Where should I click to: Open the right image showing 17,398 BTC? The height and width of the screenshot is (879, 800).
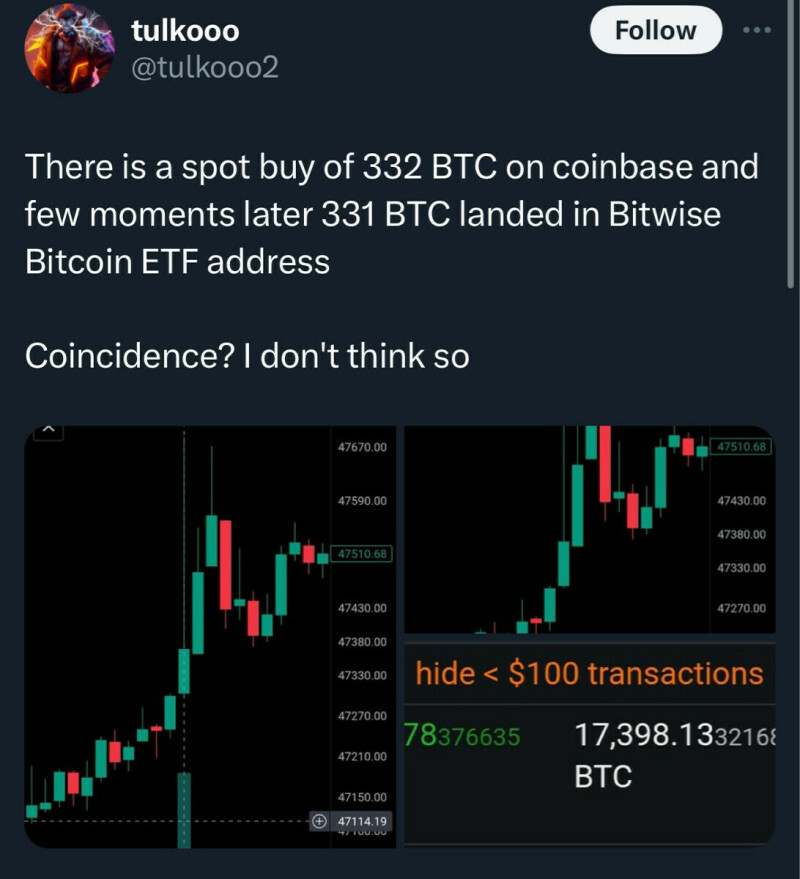pyautogui.click(x=590, y=636)
